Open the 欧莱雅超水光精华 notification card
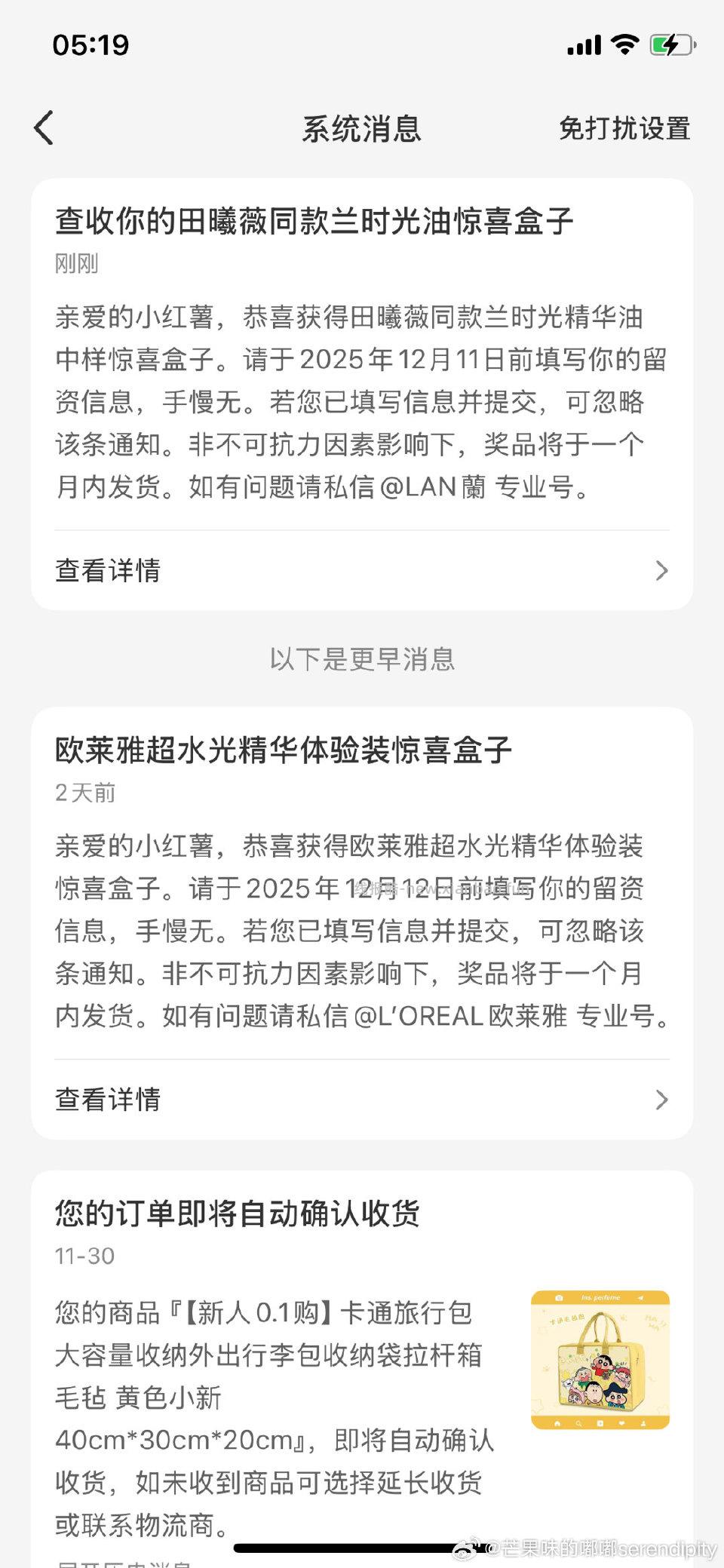The image size is (724, 1568). 360,867
